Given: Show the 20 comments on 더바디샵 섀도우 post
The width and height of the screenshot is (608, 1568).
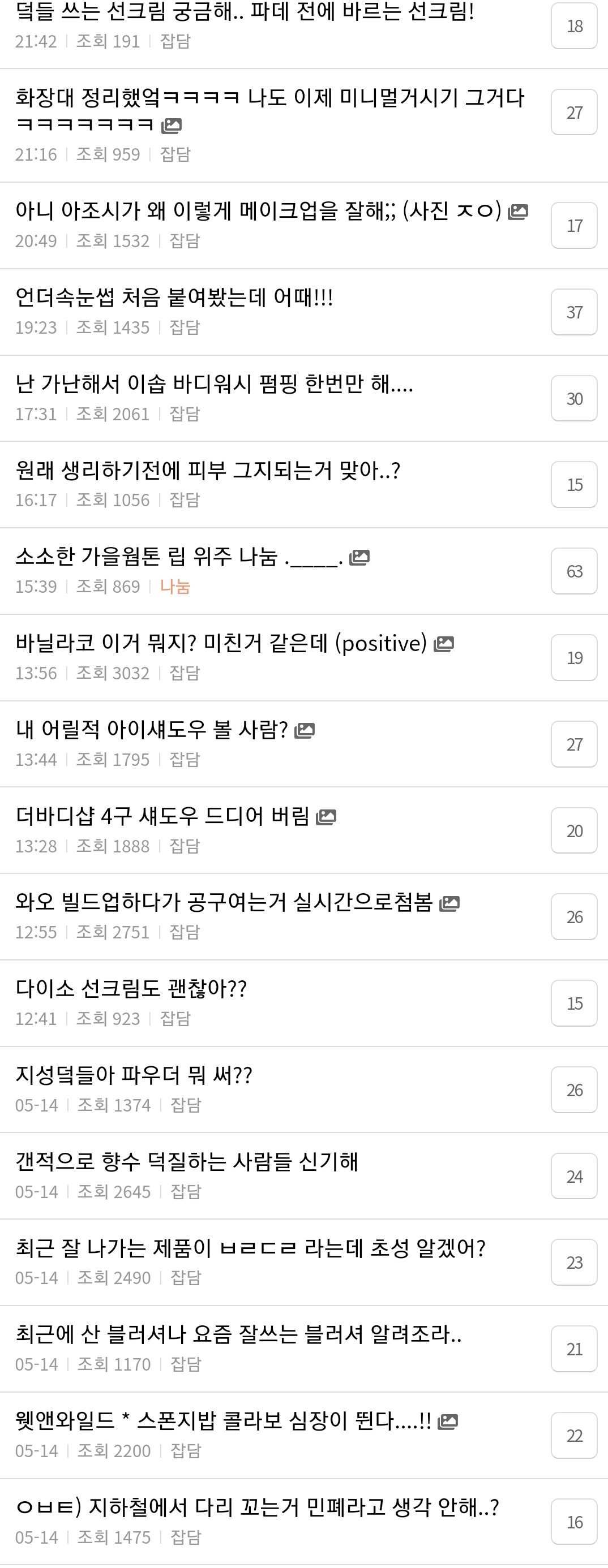Looking at the screenshot, I should (x=574, y=831).
